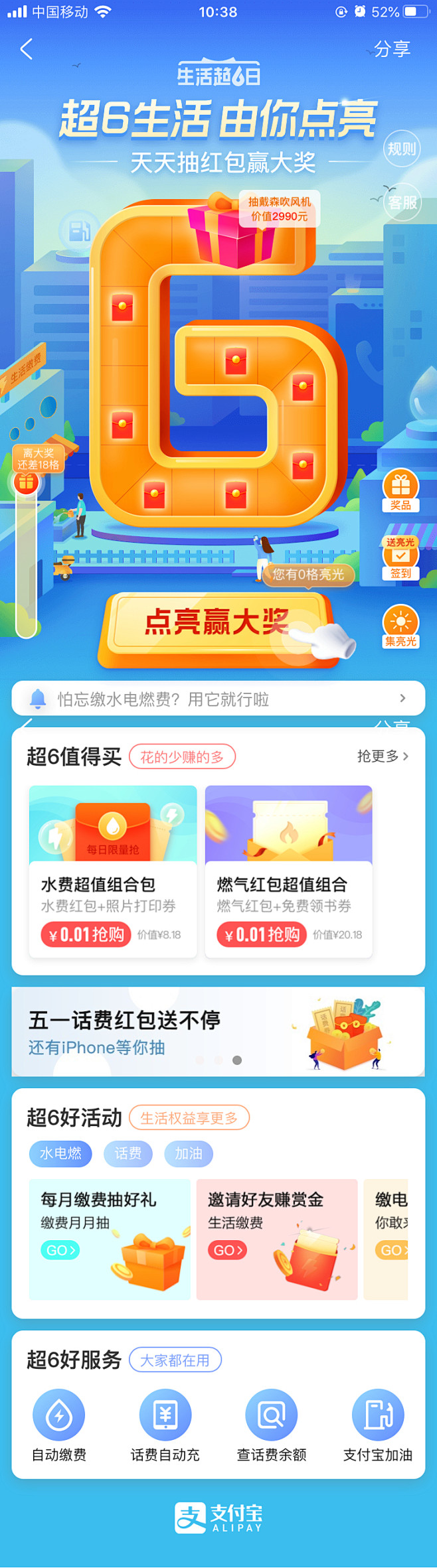
Task: Select the 水电燃 category chip
Action: (60, 1153)
